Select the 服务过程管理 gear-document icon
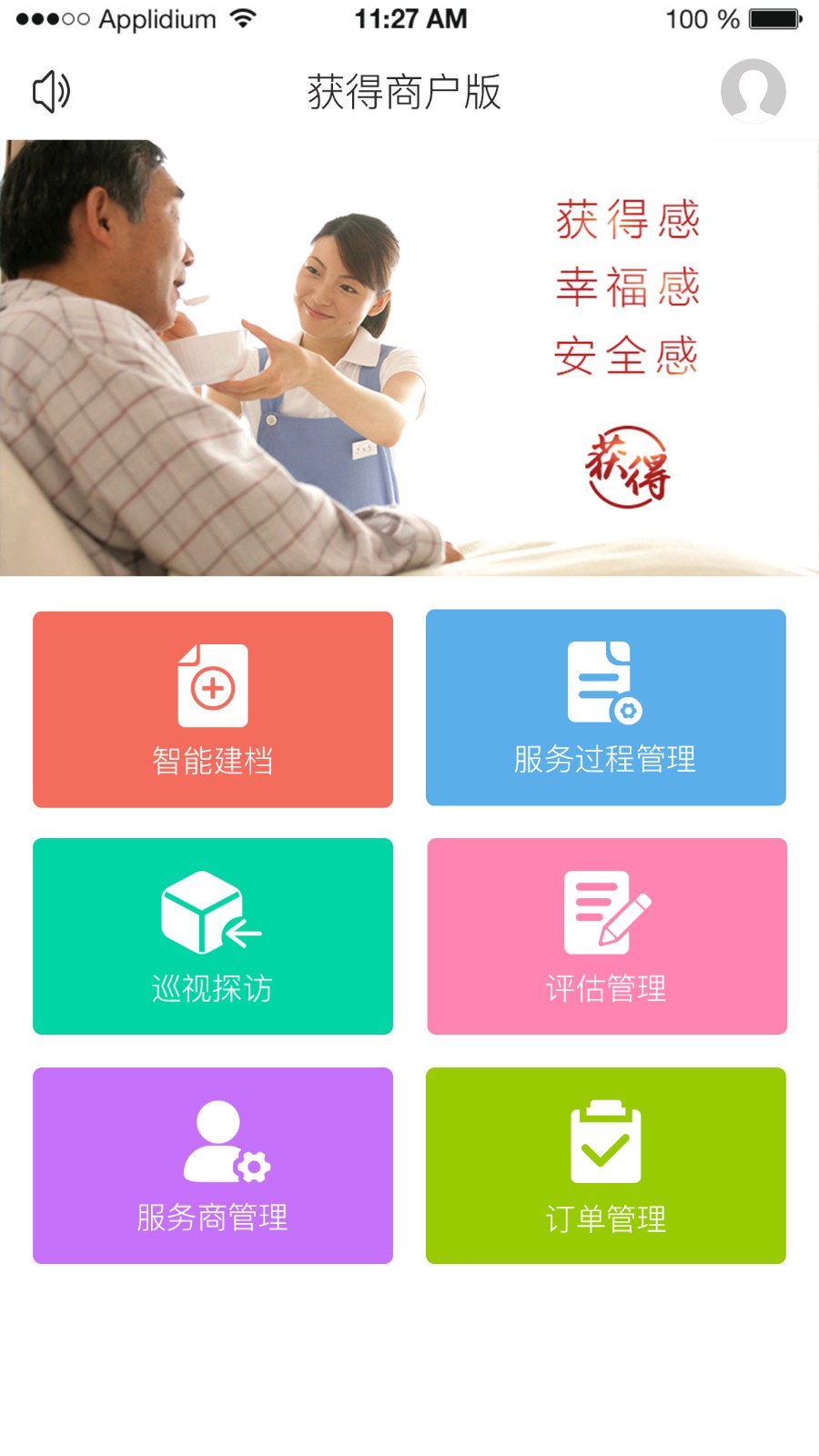 [x=605, y=682]
